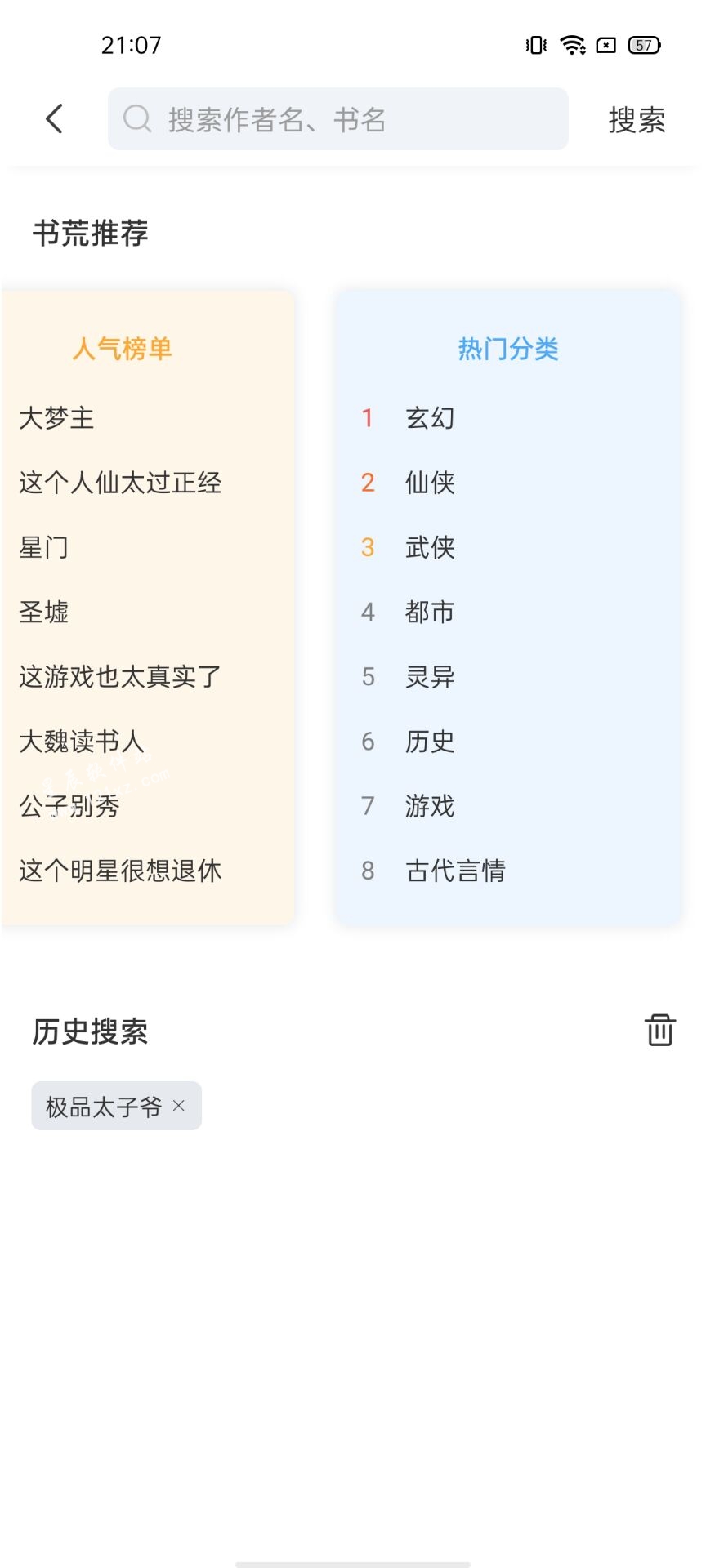Open 这个明星很想退休
706x1568 pixels.
coord(120,871)
